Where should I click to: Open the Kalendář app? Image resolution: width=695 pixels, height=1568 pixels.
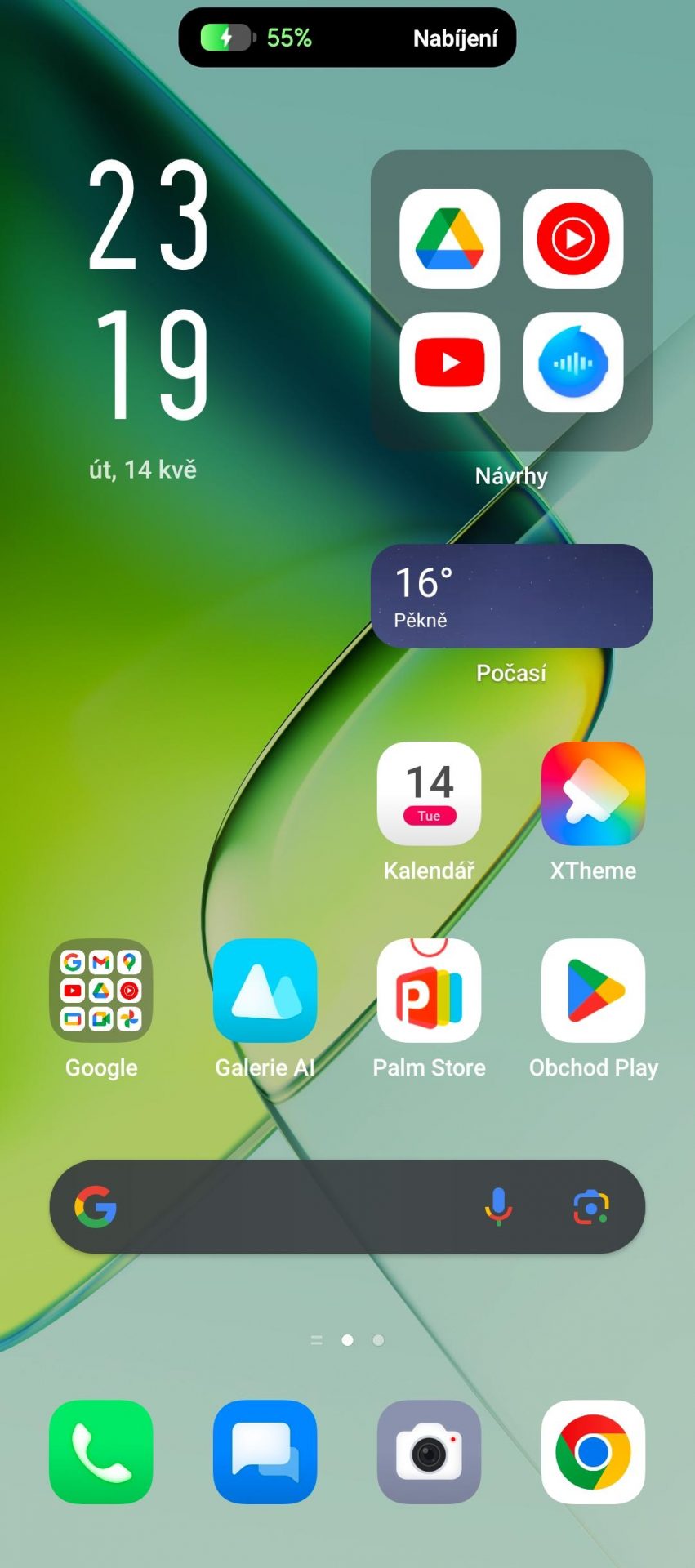click(430, 794)
